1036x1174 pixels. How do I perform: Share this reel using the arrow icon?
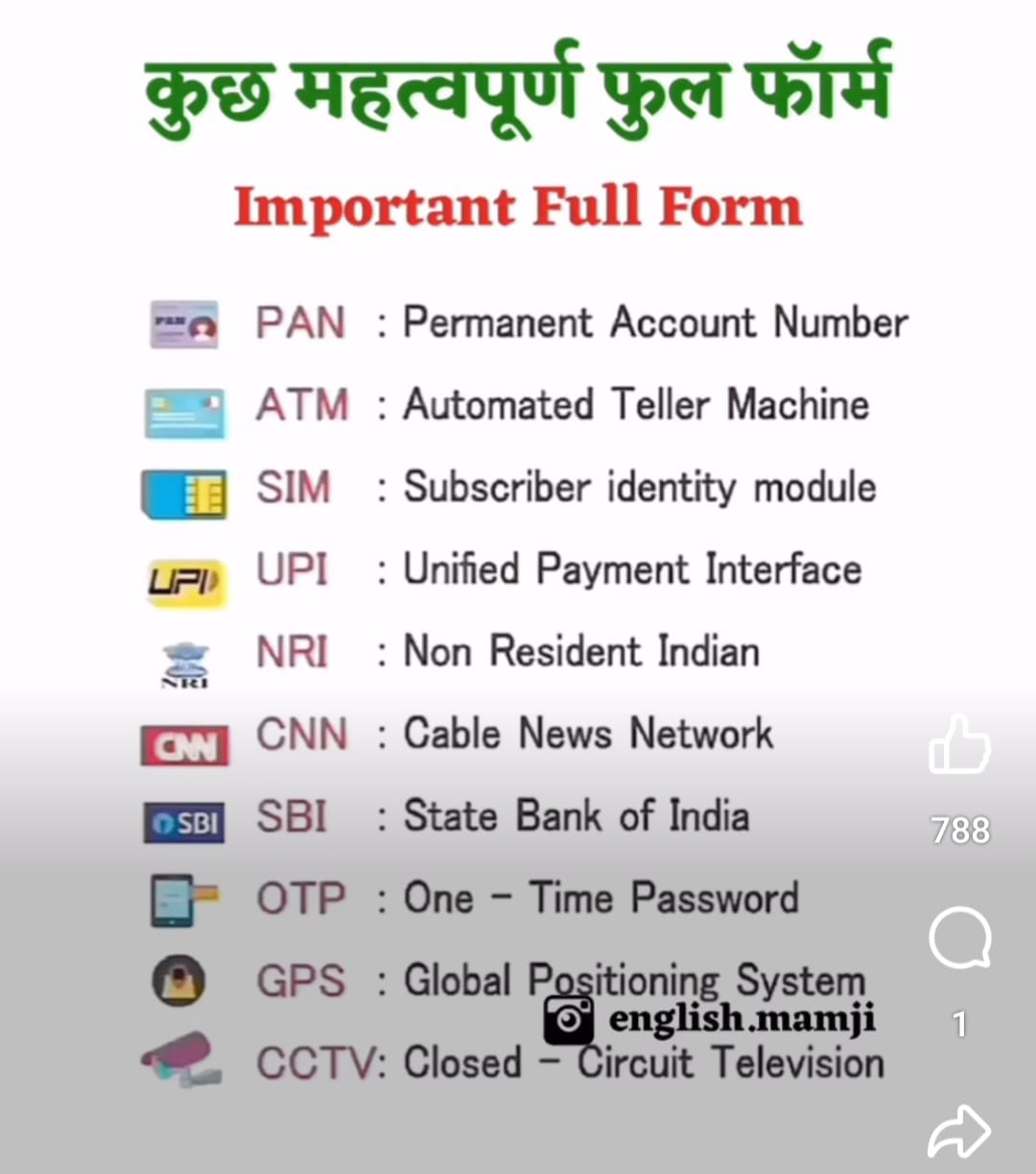pyautogui.click(x=958, y=1132)
